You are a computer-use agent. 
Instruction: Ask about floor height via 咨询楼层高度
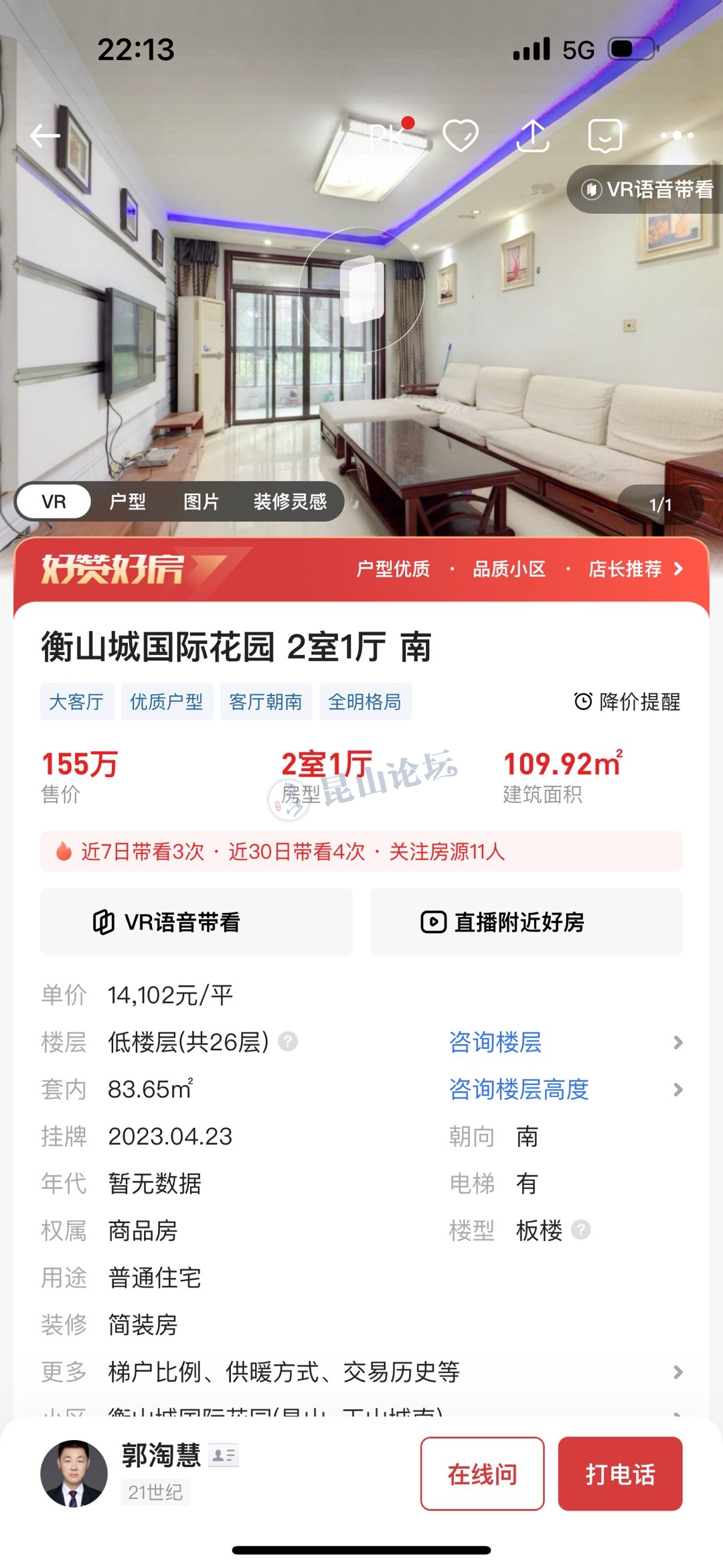[519, 1090]
